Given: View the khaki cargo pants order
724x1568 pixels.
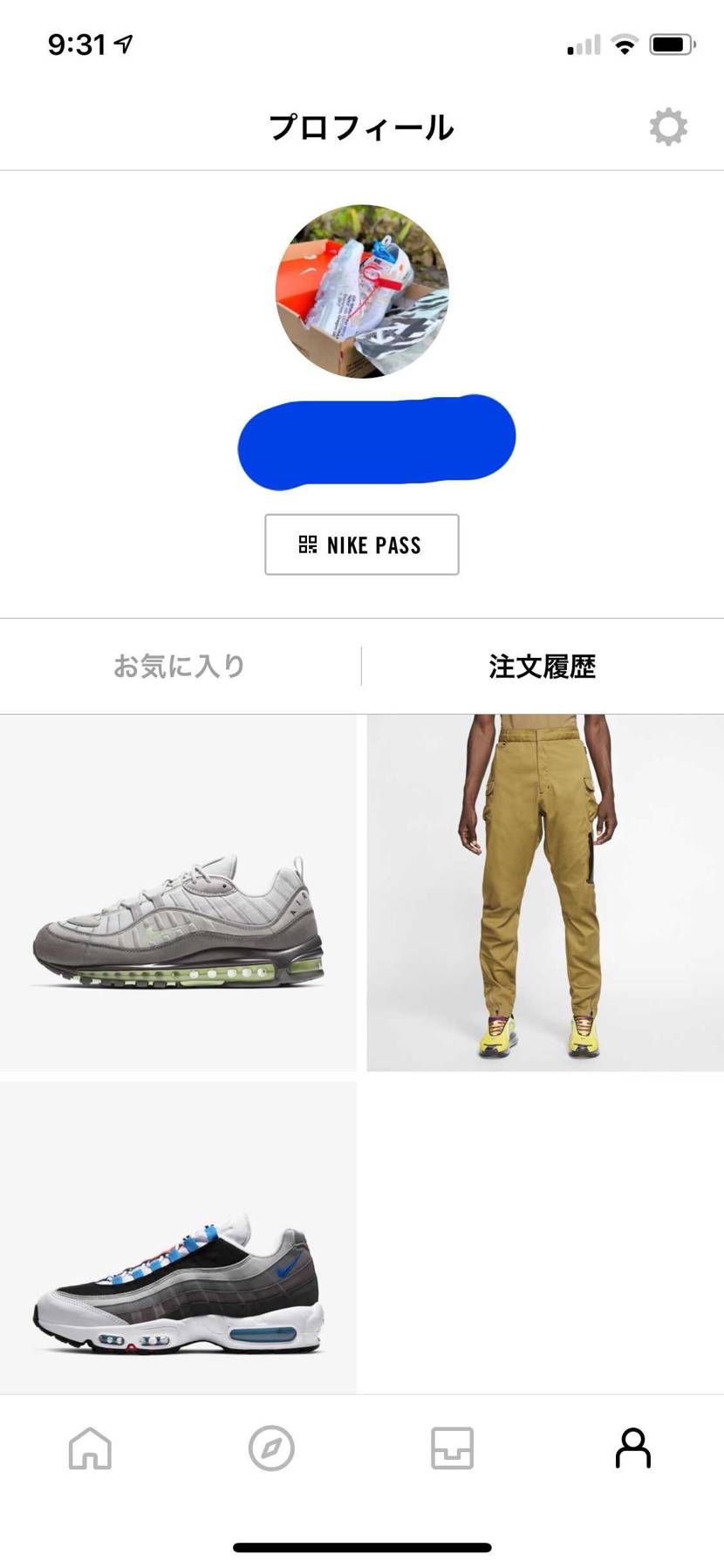Looking at the screenshot, I should coord(544,893).
